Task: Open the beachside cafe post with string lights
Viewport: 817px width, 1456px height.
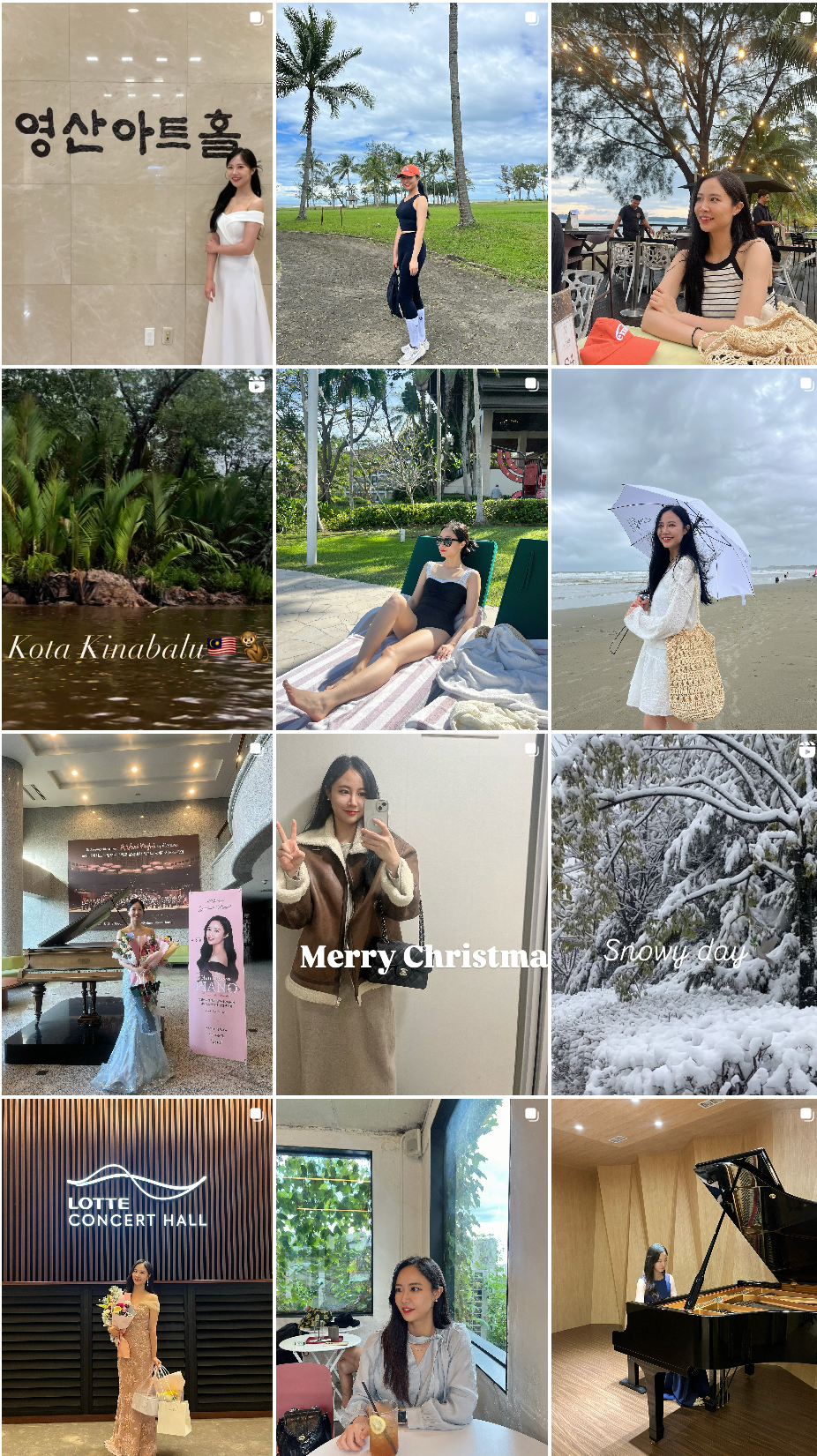Action: (x=684, y=183)
